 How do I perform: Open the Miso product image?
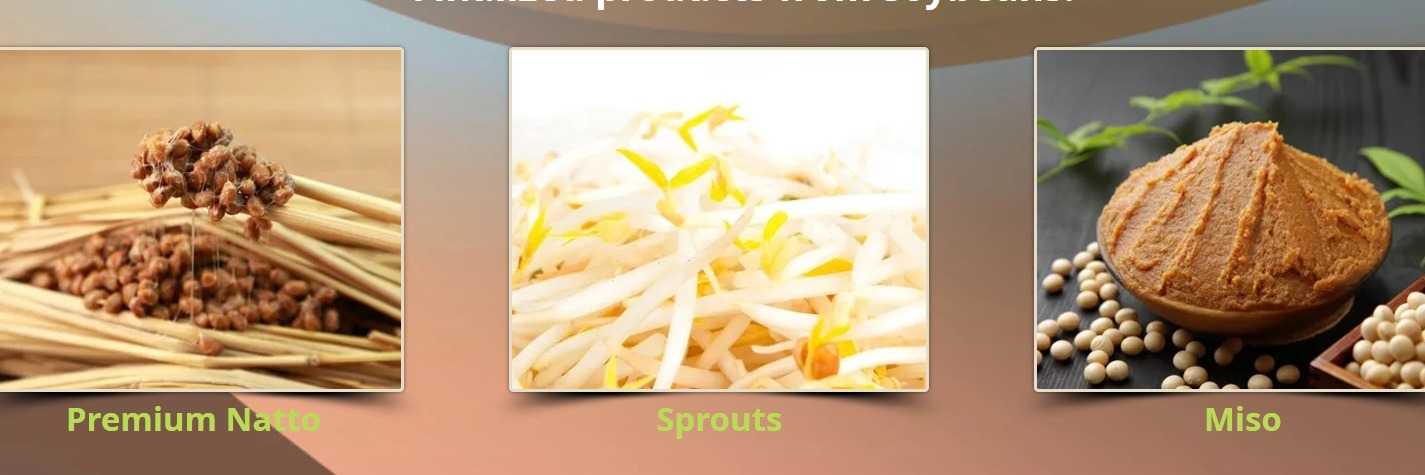(1230, 220)
